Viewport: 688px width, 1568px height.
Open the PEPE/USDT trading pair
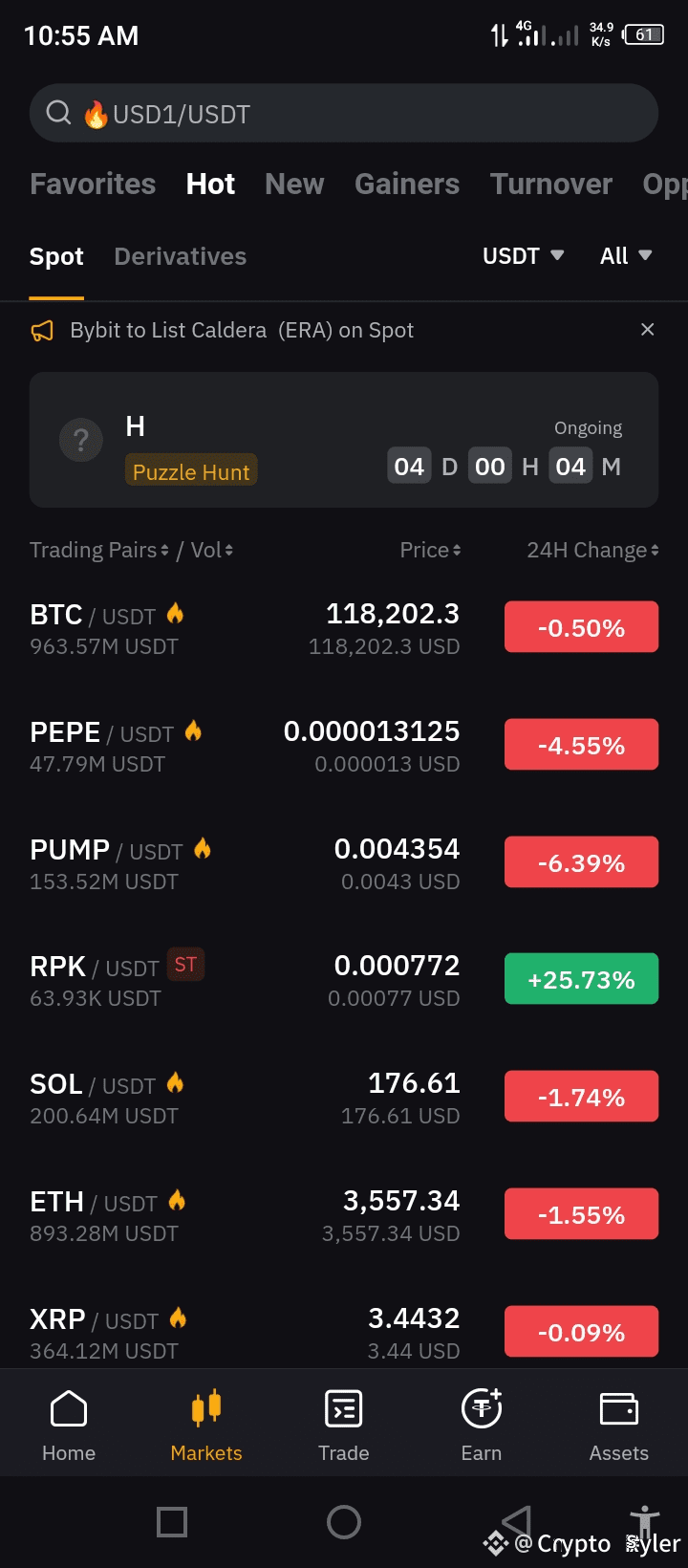[x=344, y=746]
